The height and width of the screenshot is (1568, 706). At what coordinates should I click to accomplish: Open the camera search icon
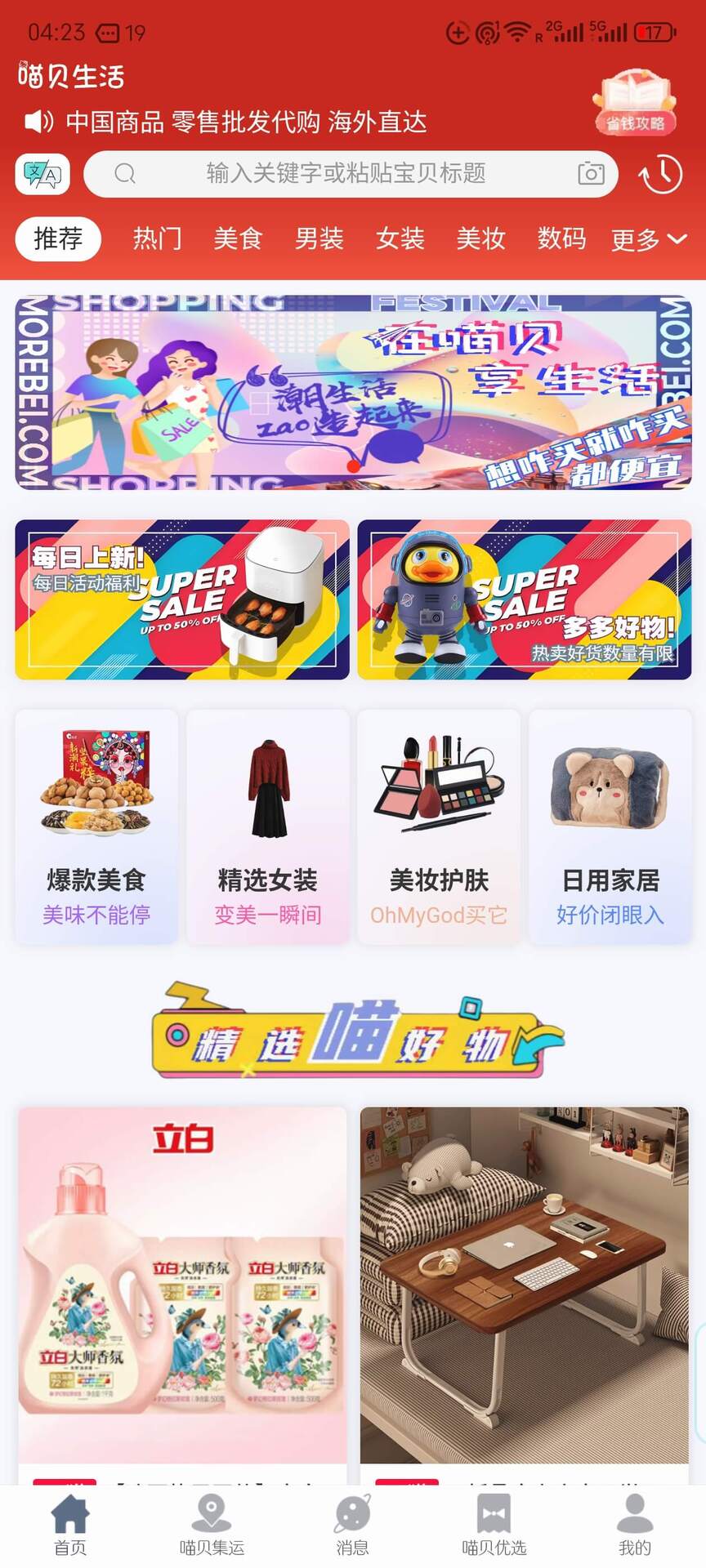[590, 174]
